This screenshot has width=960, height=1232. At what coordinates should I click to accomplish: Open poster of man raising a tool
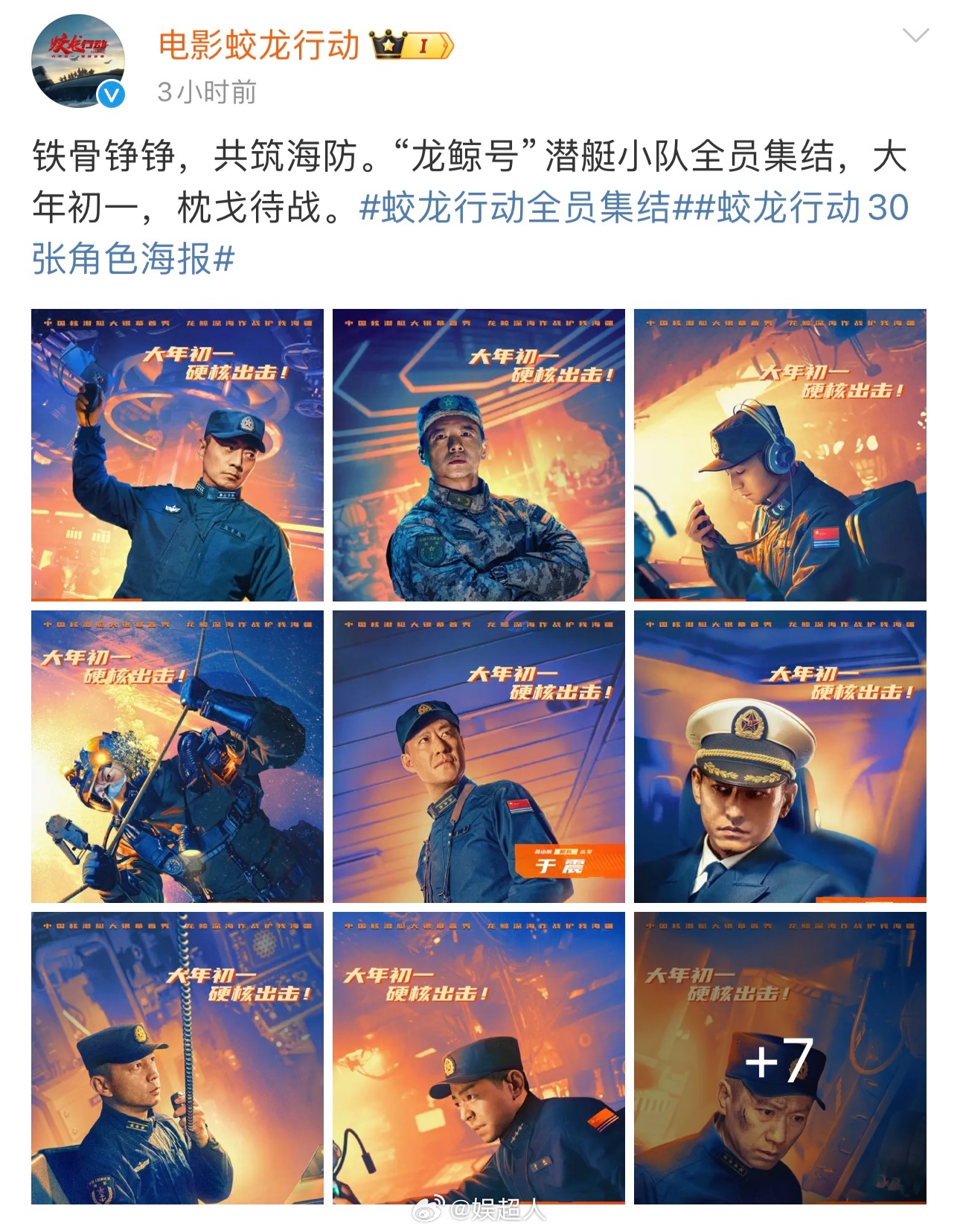tap(177, 455)
